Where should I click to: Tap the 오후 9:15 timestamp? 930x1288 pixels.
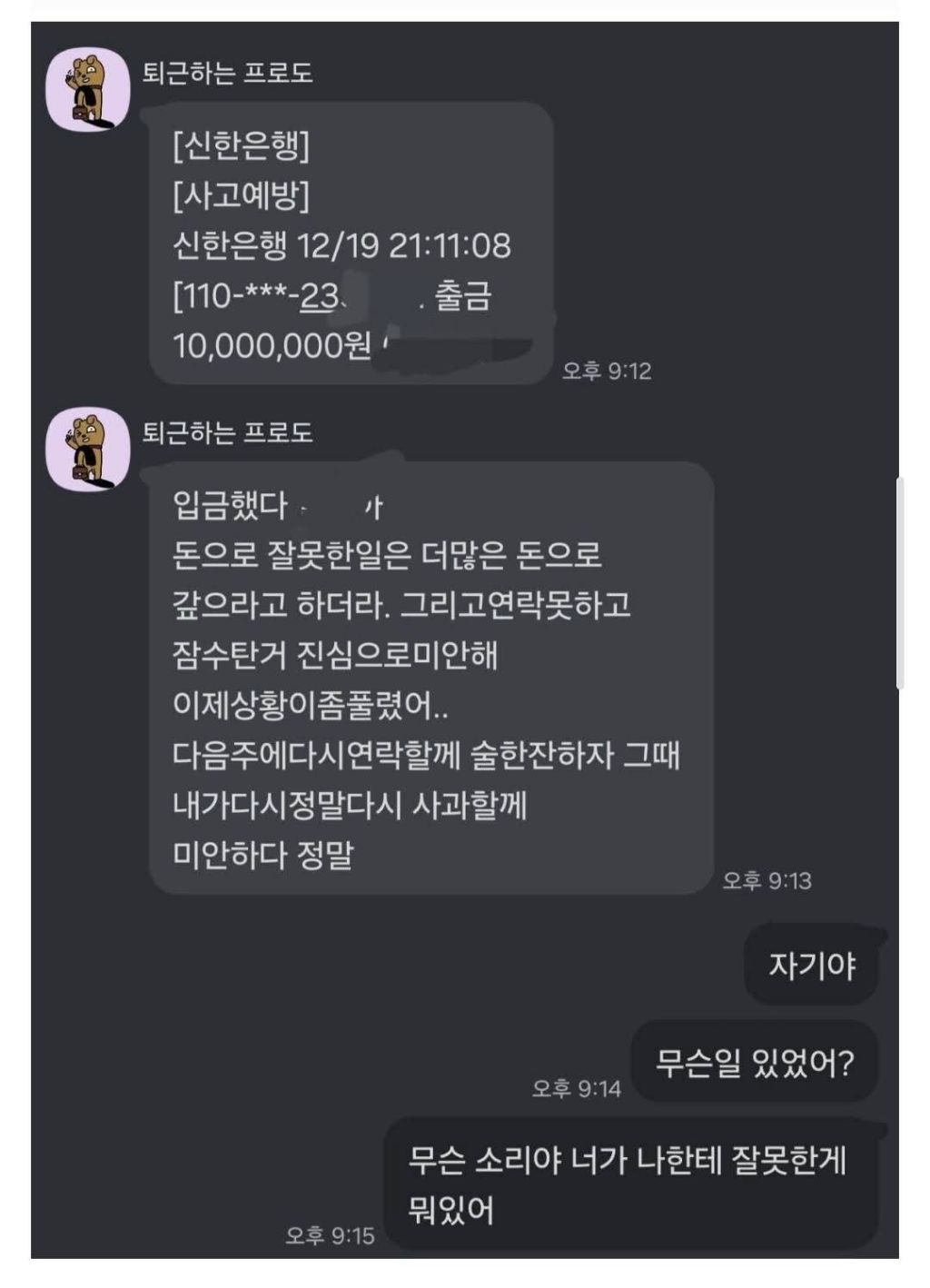coord(331,1233)
